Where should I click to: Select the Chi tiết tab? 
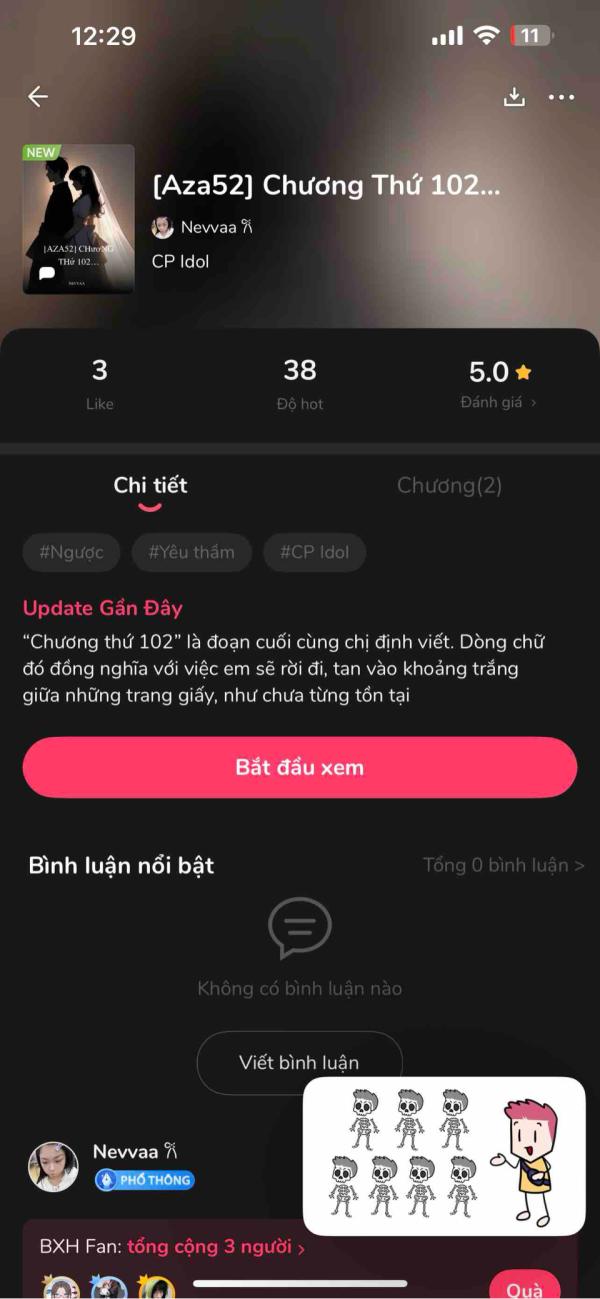coord(150,486)
